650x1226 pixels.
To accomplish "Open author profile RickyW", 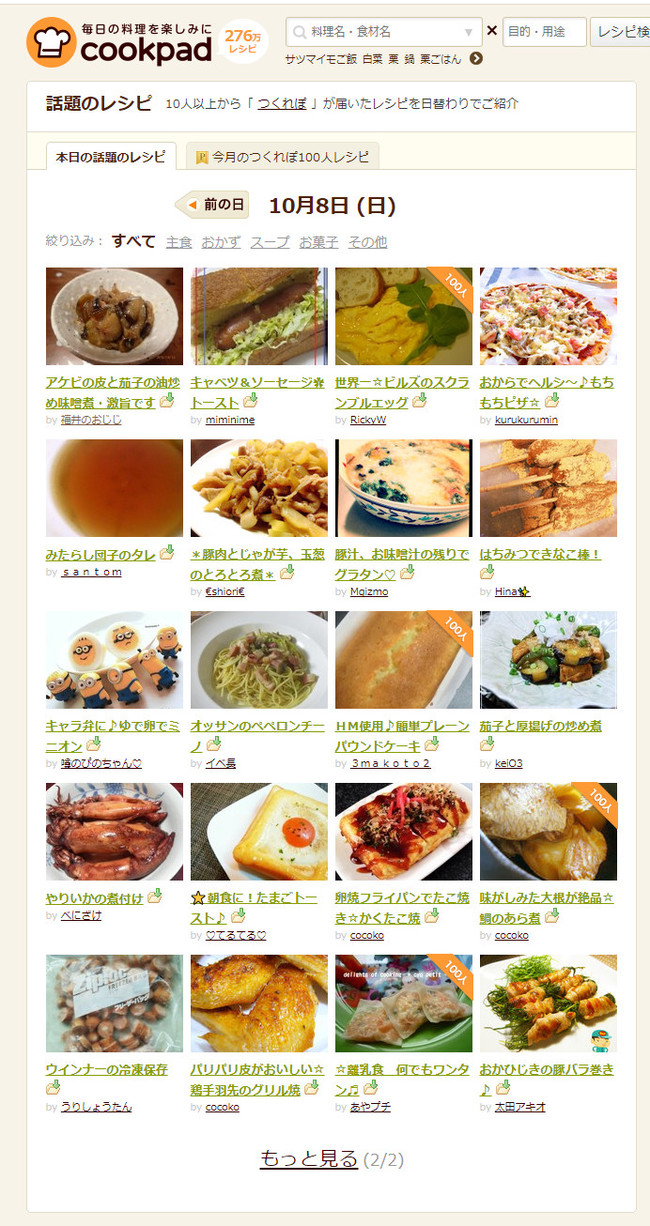I will point(368,420).
